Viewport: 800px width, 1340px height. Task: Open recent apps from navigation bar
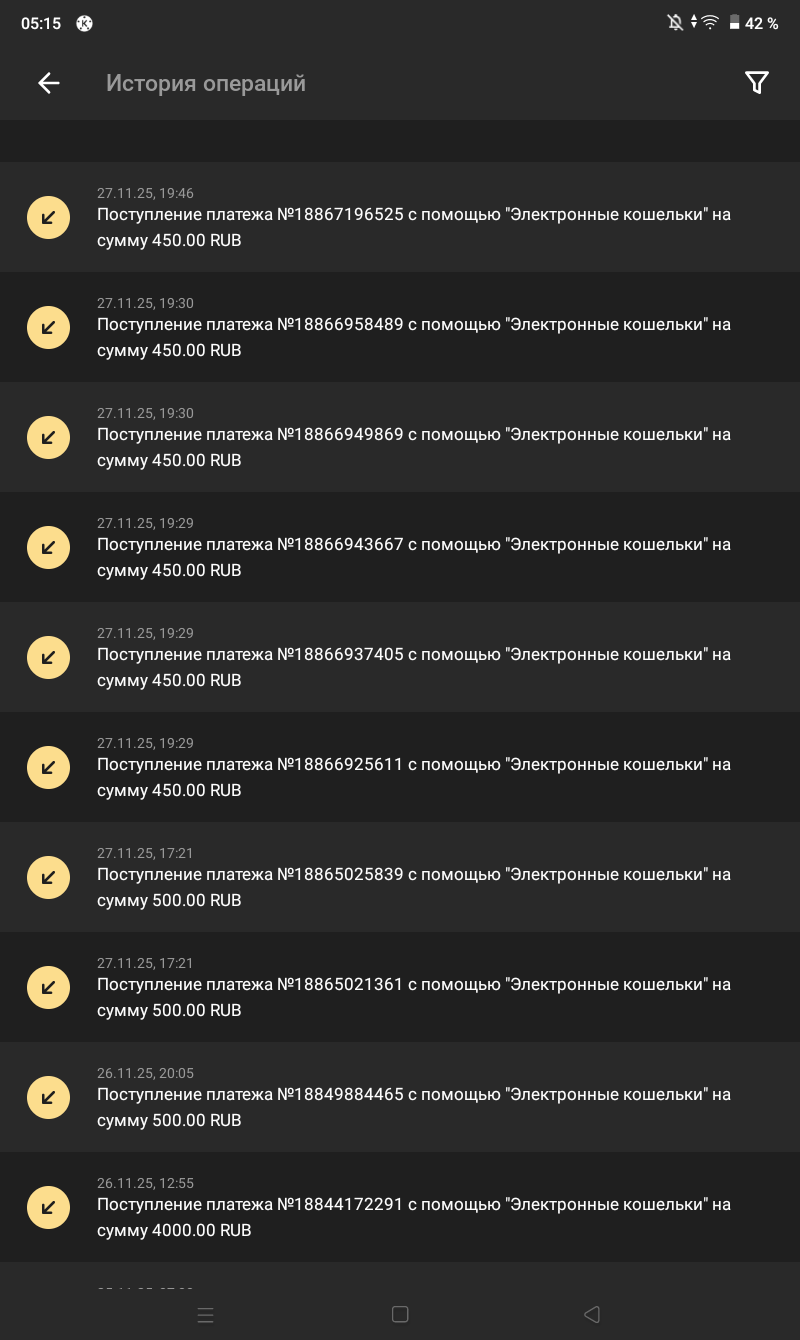point(206,1314)
